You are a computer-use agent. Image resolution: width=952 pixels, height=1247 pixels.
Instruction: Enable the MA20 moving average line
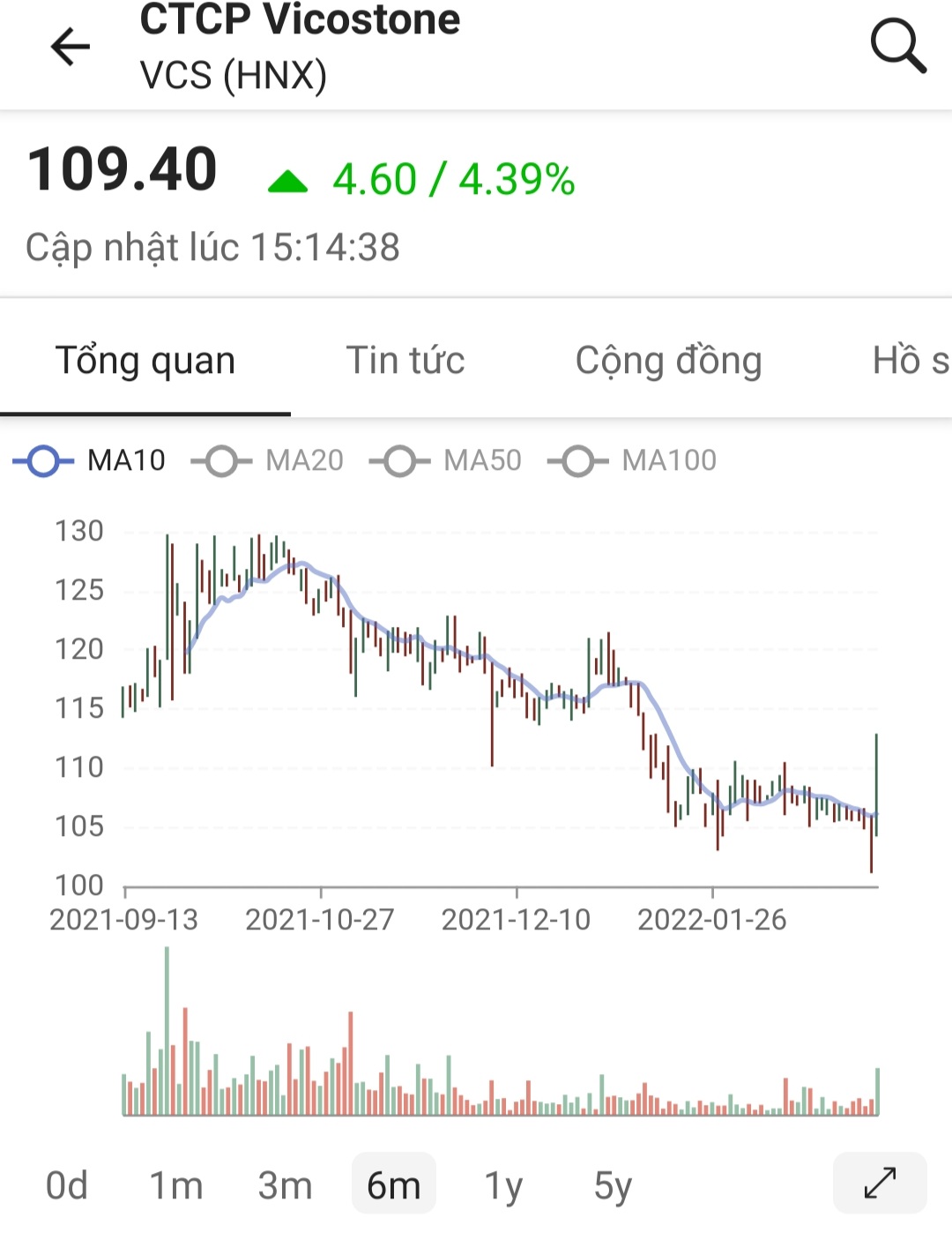[268, 460]
